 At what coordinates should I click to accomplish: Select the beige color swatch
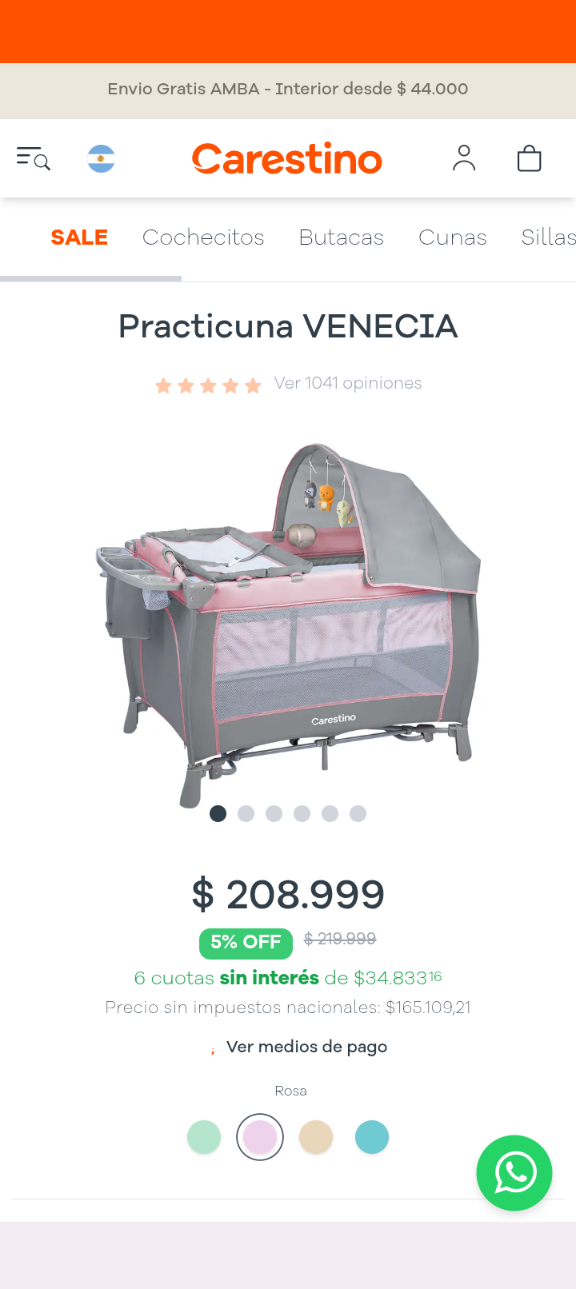pyautogui.click(x=316, y=1137)
